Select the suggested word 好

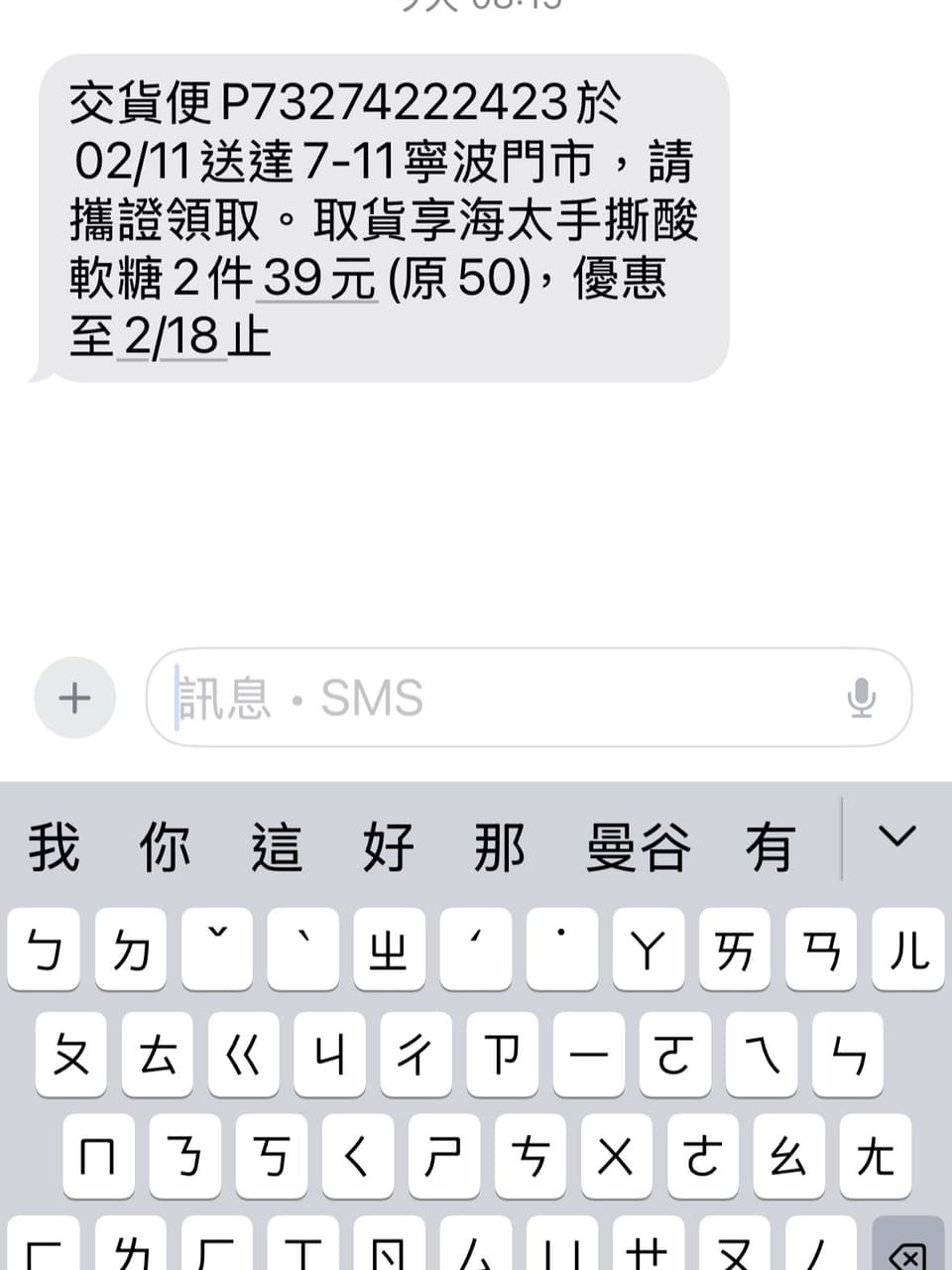(388, 846)
